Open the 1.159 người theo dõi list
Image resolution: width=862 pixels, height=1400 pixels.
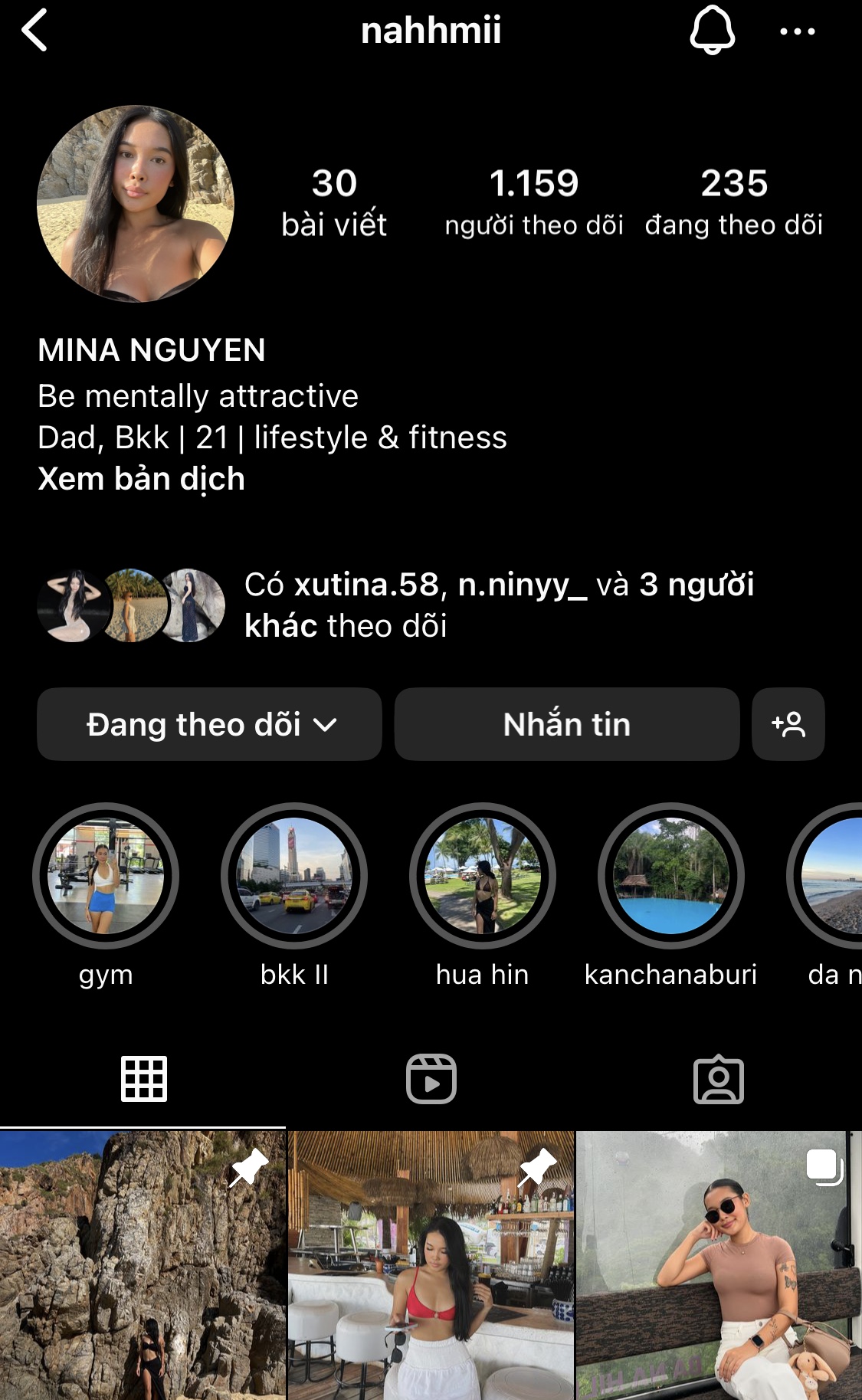(534, 202)
